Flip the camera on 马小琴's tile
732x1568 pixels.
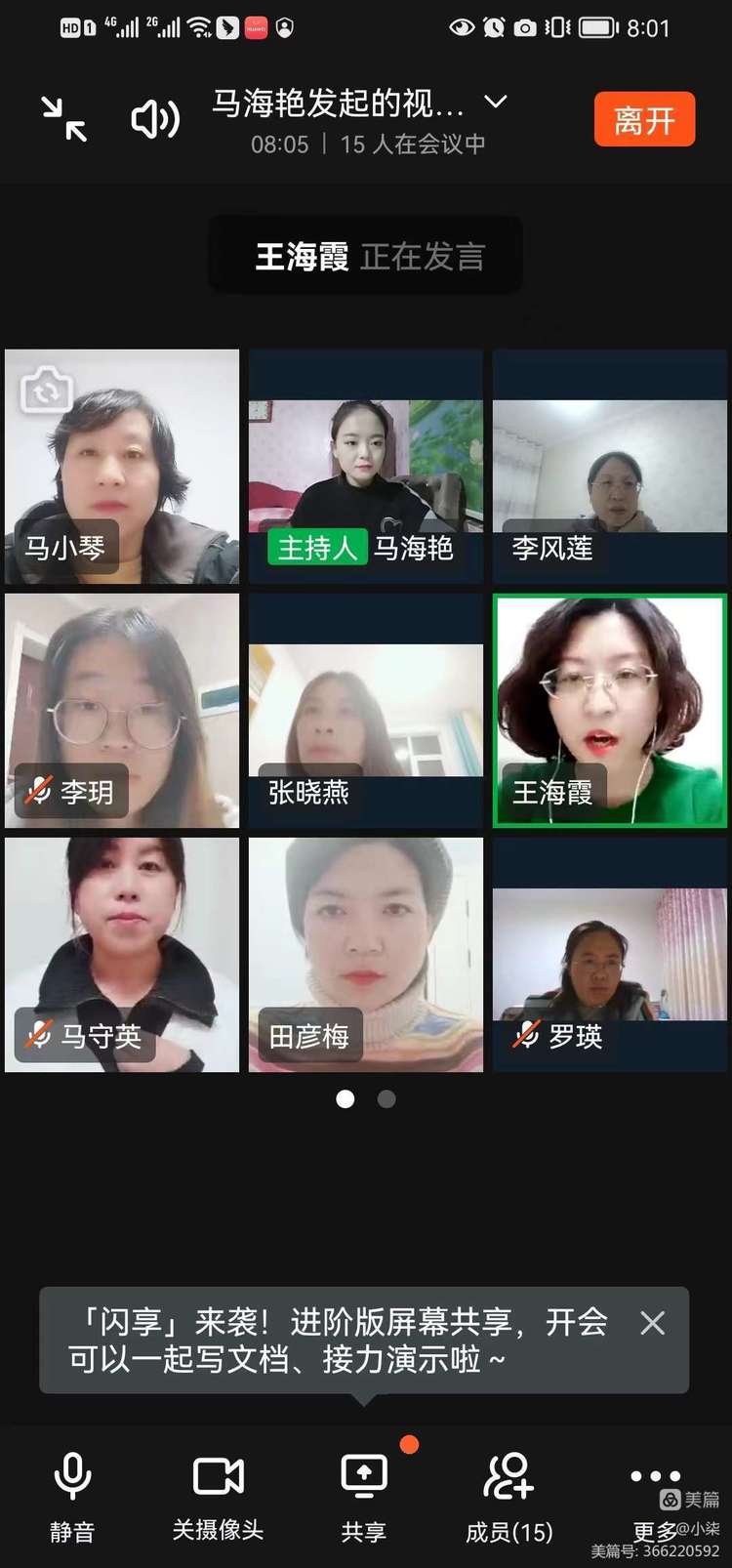45,390
